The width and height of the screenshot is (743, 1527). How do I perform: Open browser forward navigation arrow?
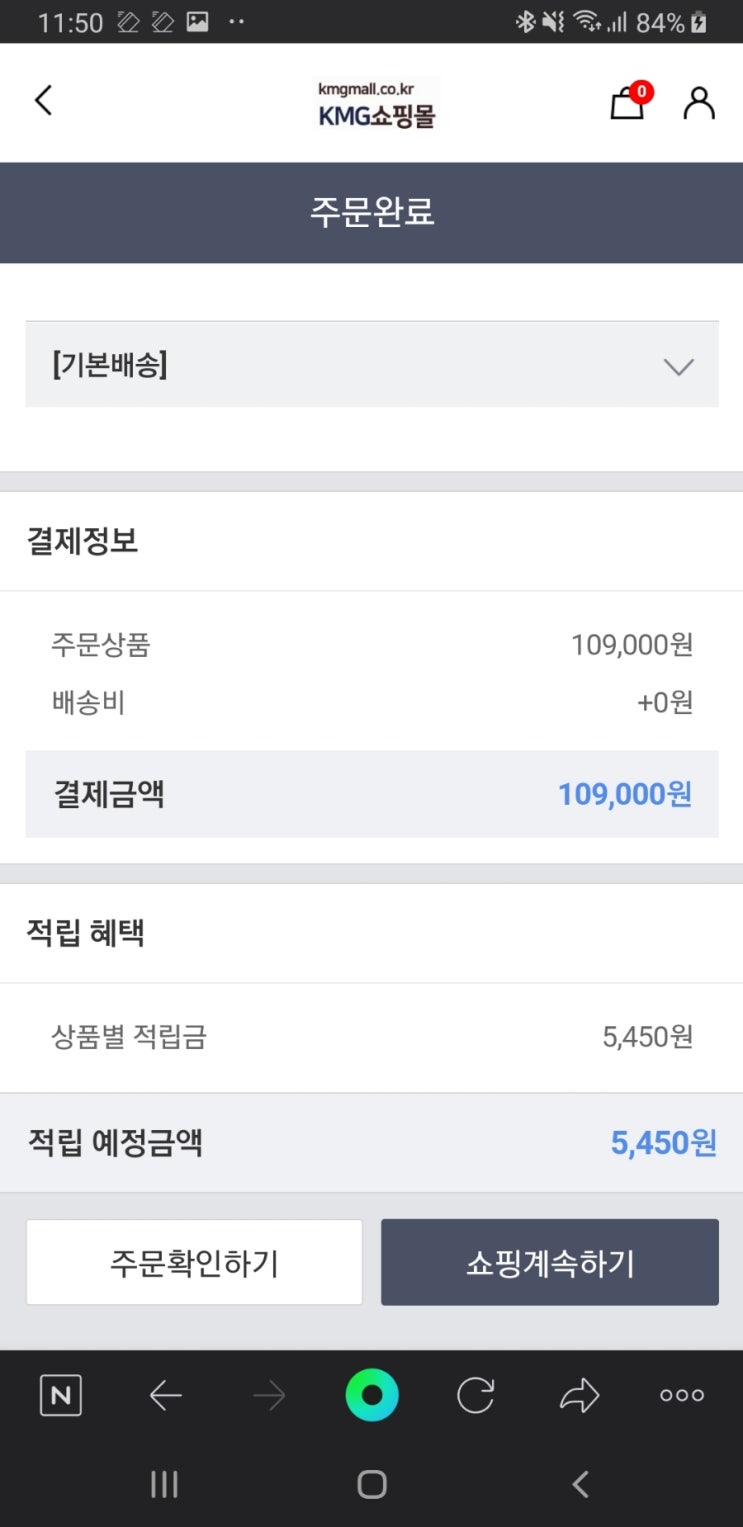click(x=267, y=1395)
